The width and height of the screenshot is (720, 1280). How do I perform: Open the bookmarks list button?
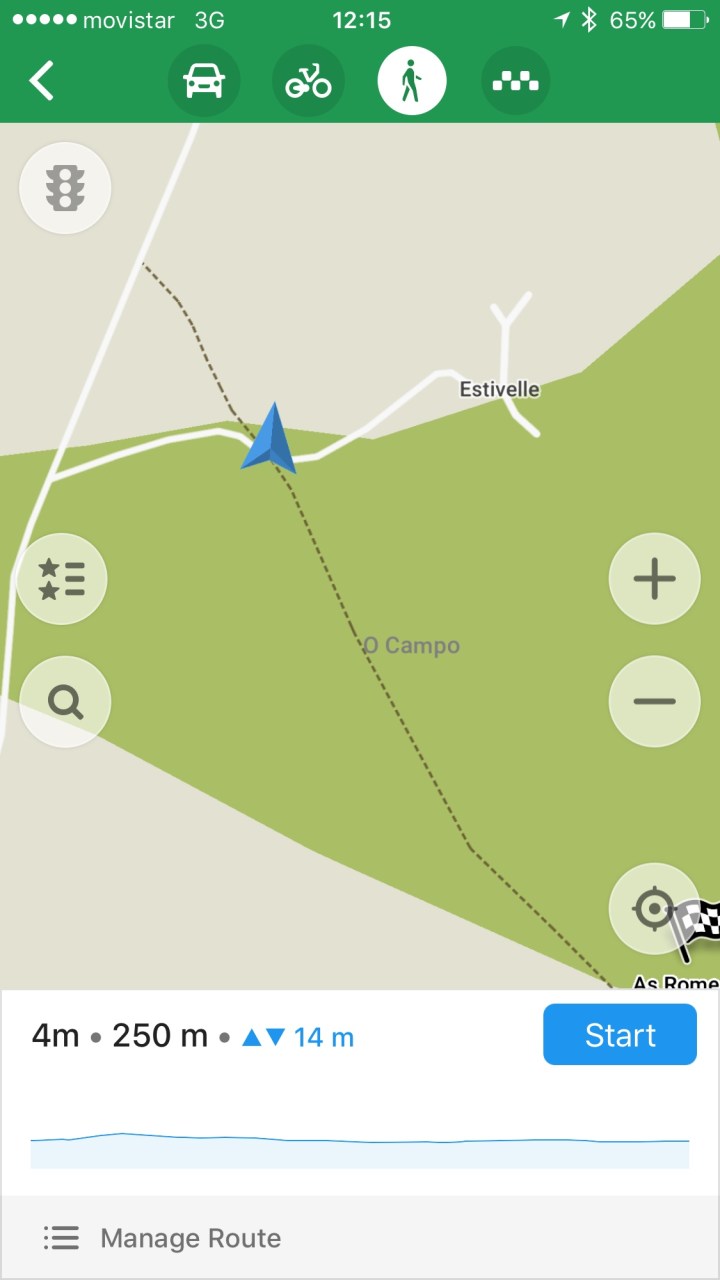tap(62, 580)
